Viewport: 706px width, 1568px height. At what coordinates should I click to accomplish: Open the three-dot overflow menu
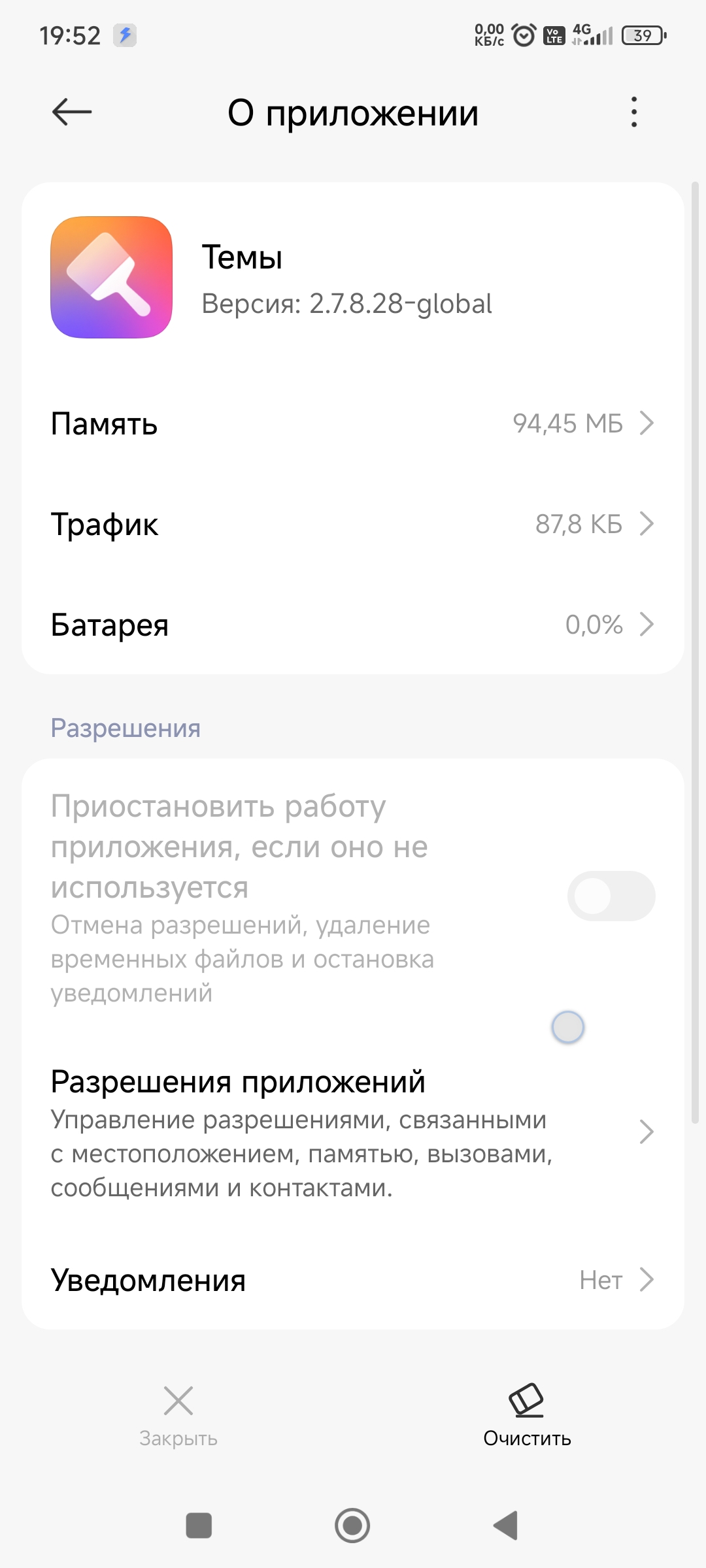click(633, 112)
